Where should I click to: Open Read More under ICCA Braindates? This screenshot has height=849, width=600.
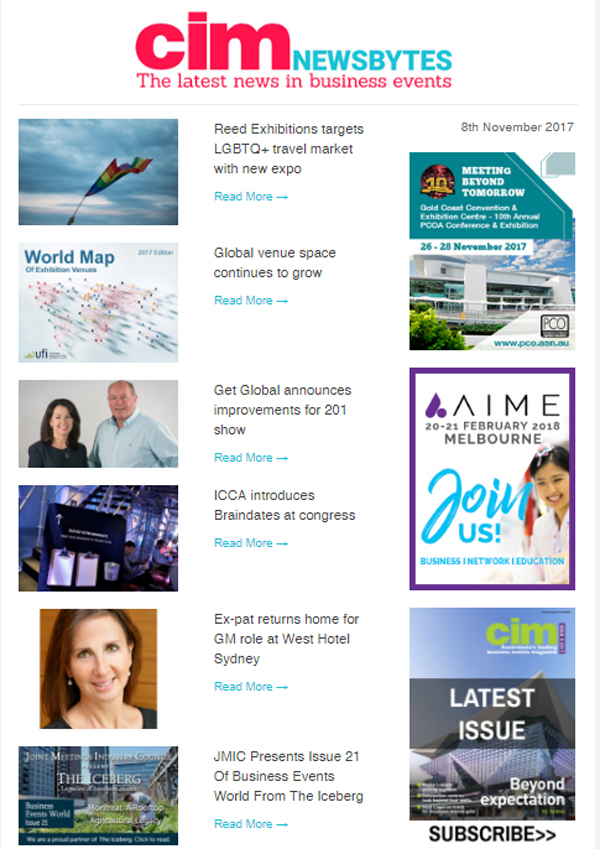point(250,544)
